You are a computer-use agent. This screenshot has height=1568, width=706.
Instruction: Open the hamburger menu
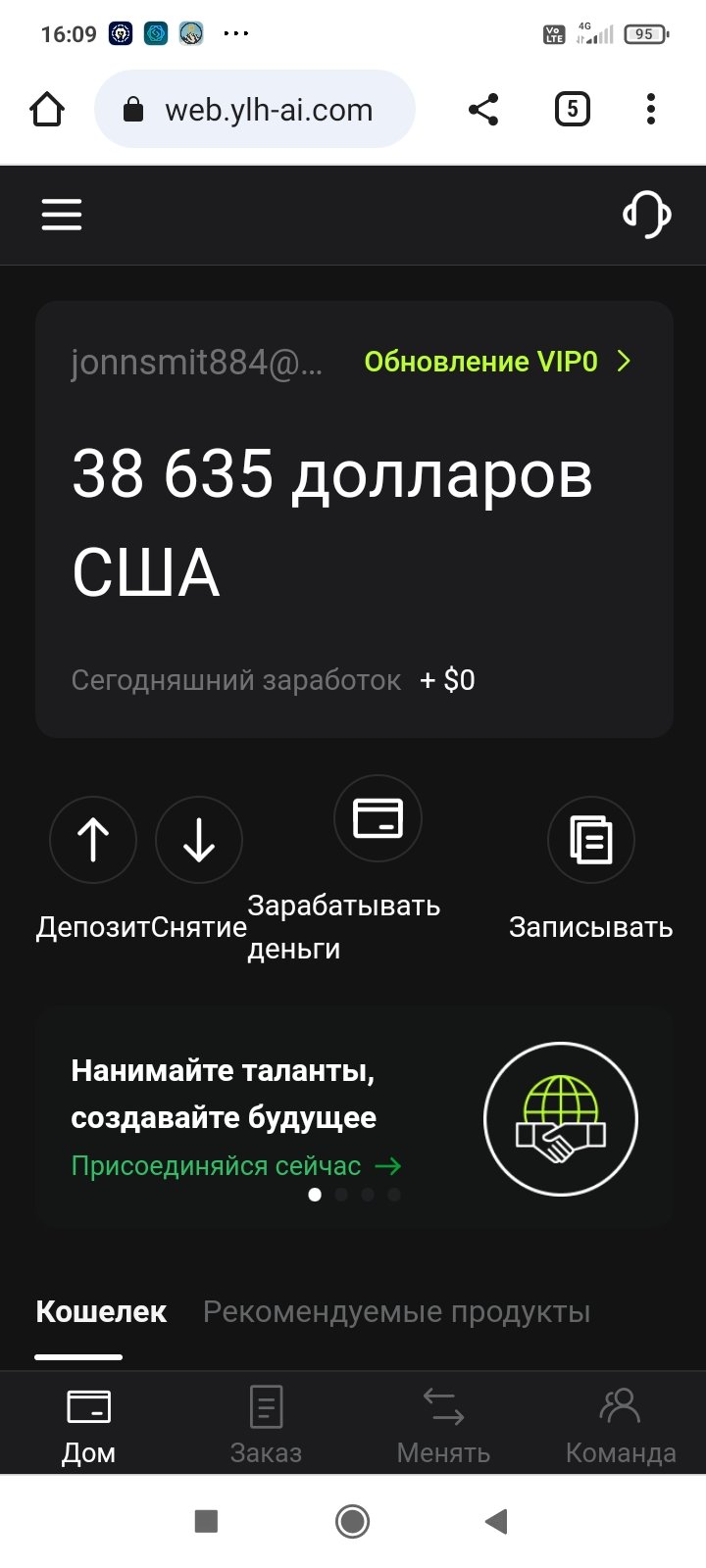pos(61,215)
